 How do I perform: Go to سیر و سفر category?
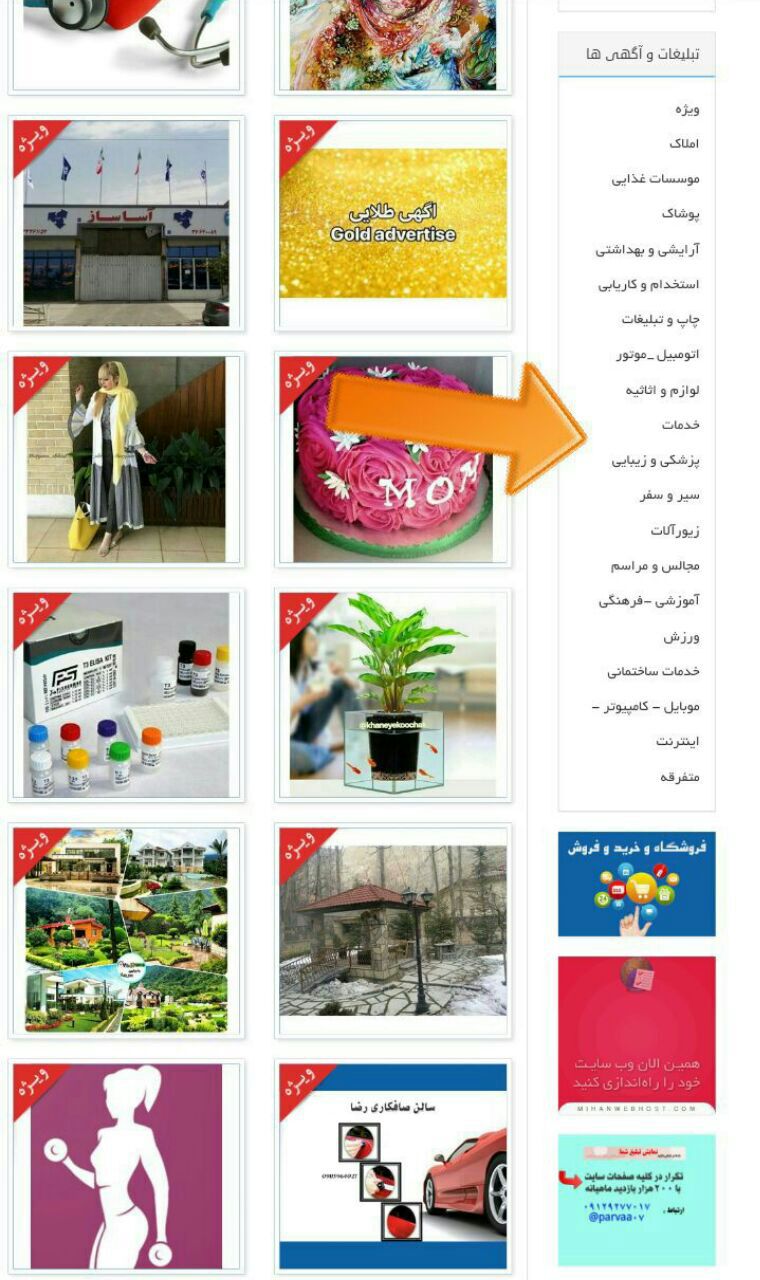[670, 495]
